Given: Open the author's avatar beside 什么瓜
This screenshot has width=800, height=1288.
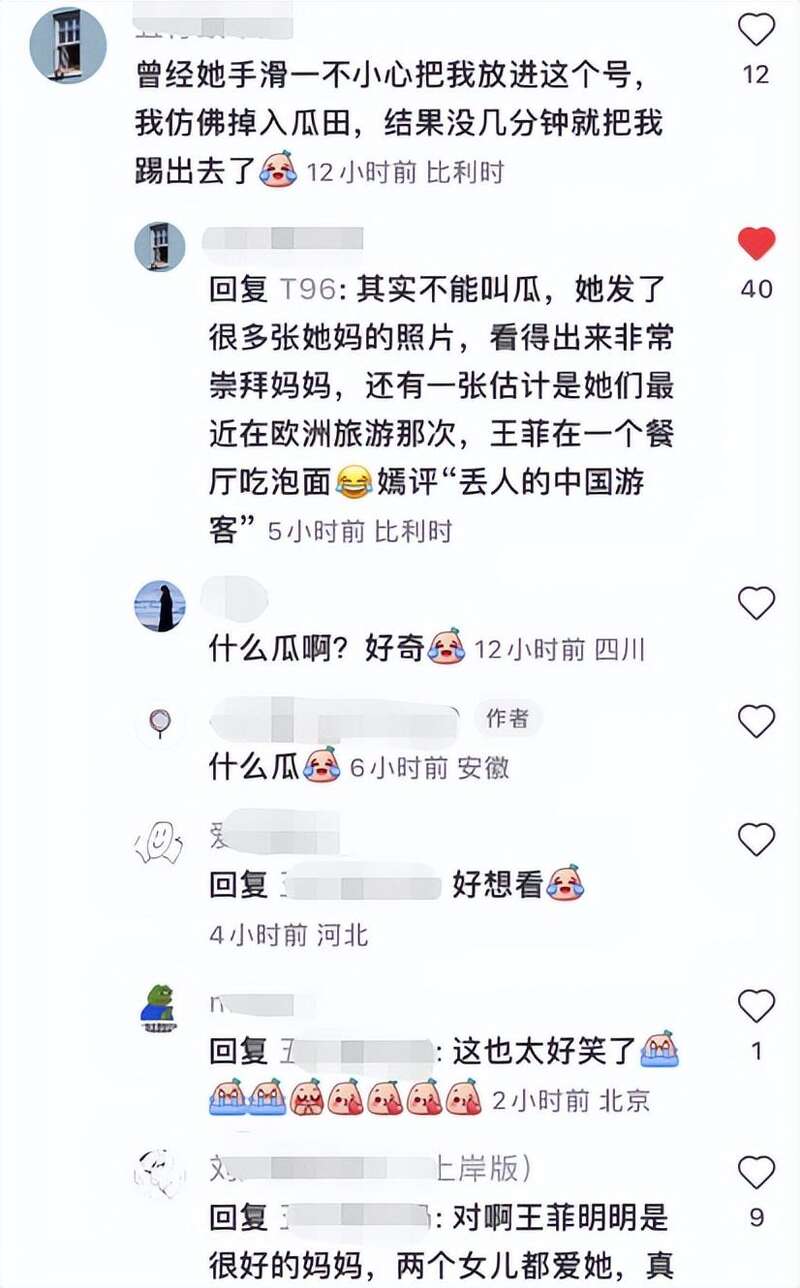Looking at the screenshot, I should [160, 723].
